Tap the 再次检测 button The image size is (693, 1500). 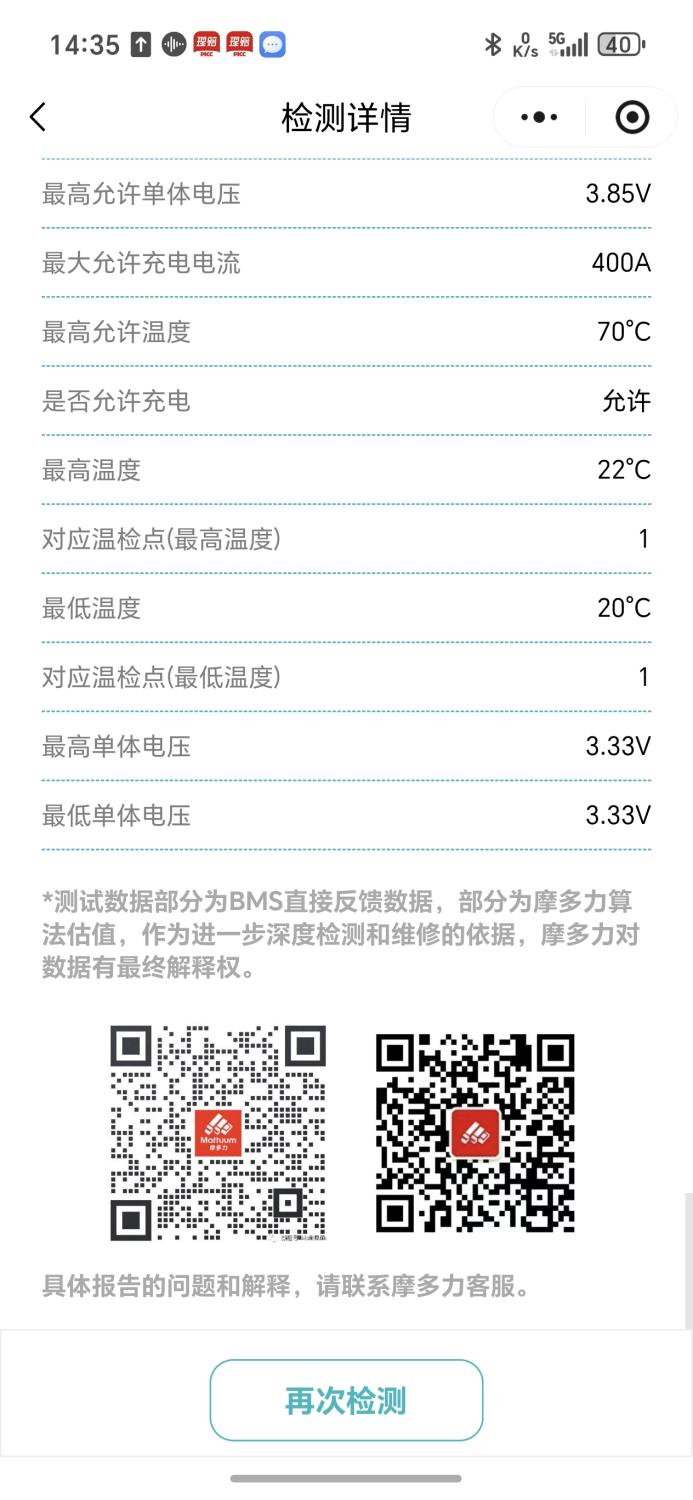tap(346, 1400)
